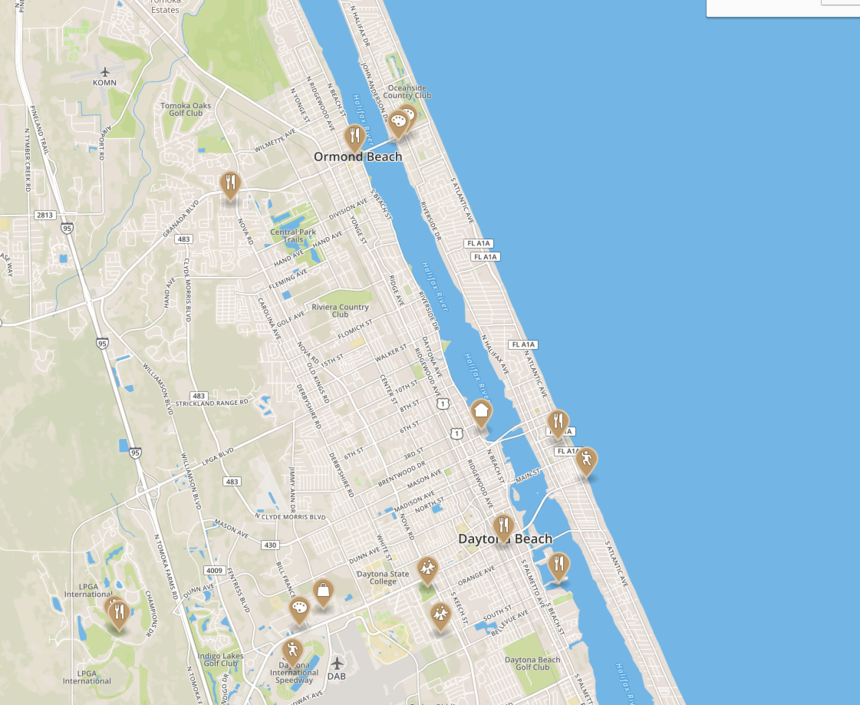Open restaurant pin at LPGA International

click(118, 611)
